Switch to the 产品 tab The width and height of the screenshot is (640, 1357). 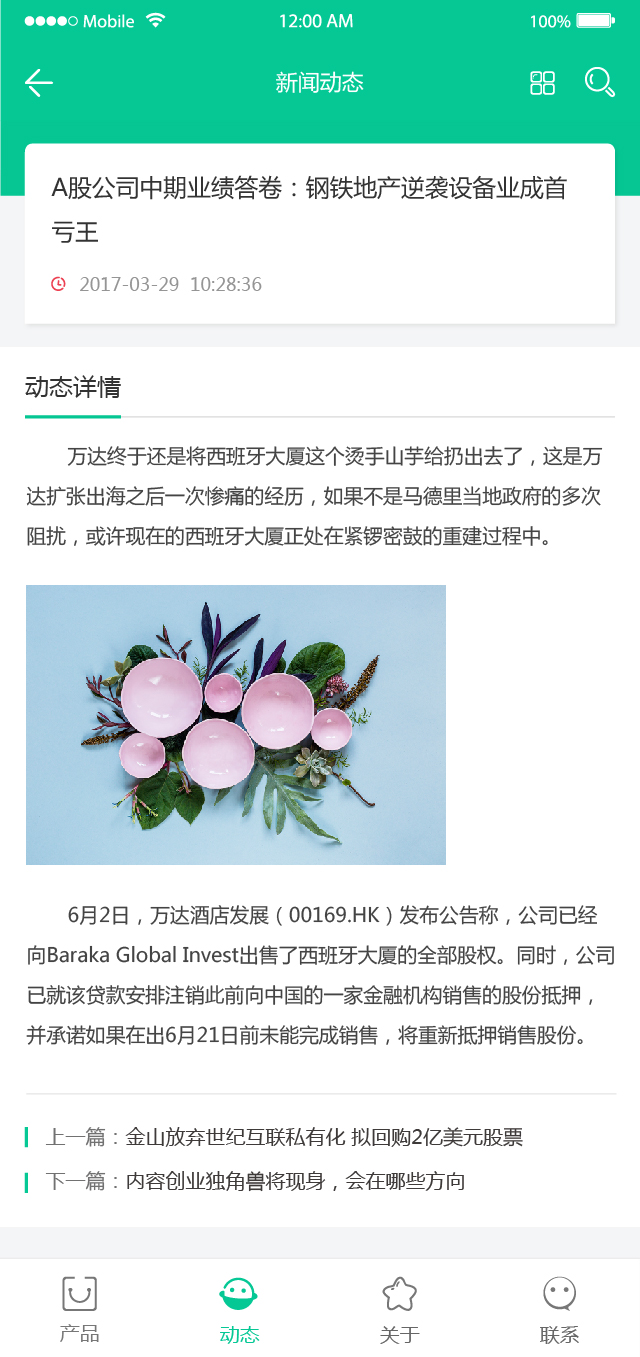(x=79, y=1308)
